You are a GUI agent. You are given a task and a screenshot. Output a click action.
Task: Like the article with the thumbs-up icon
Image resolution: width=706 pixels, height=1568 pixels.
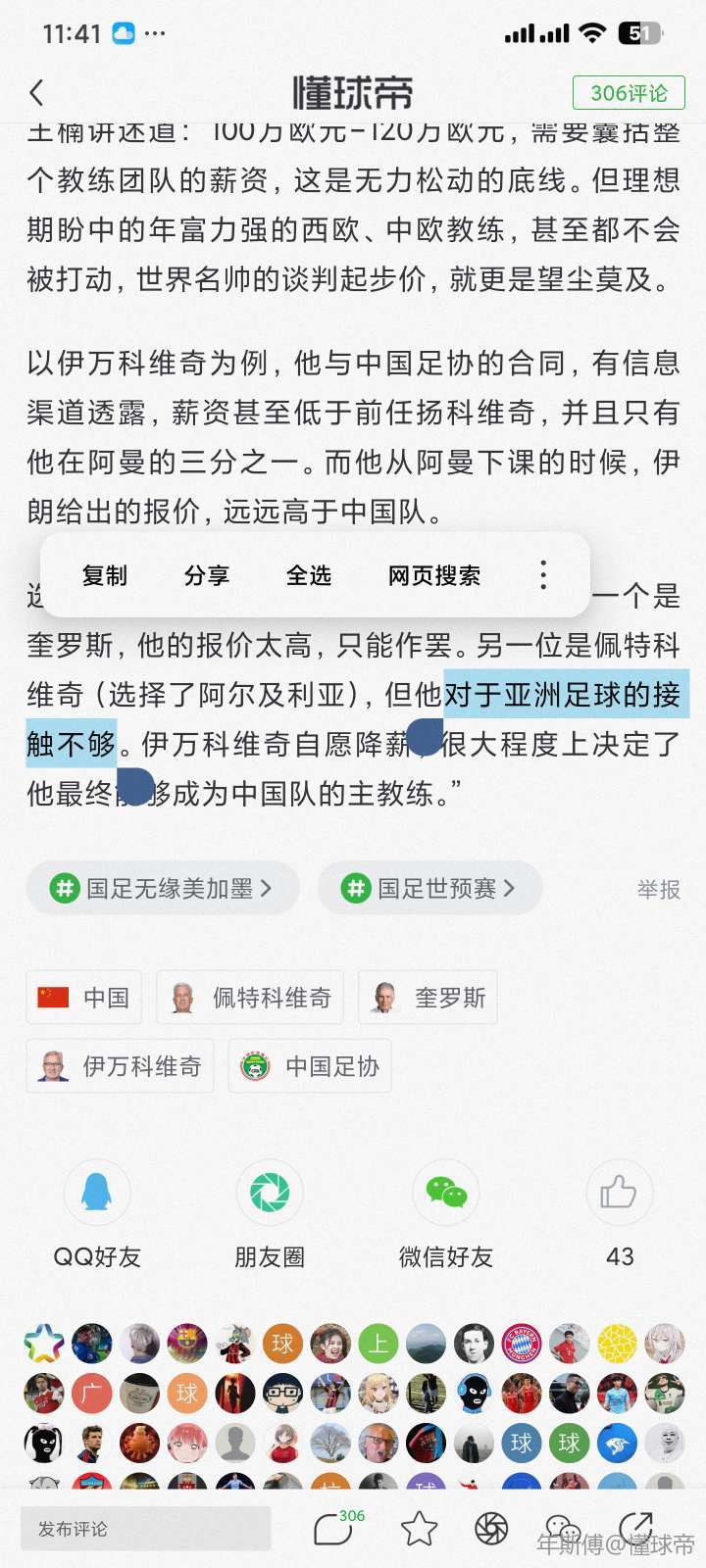[619, 1193]
